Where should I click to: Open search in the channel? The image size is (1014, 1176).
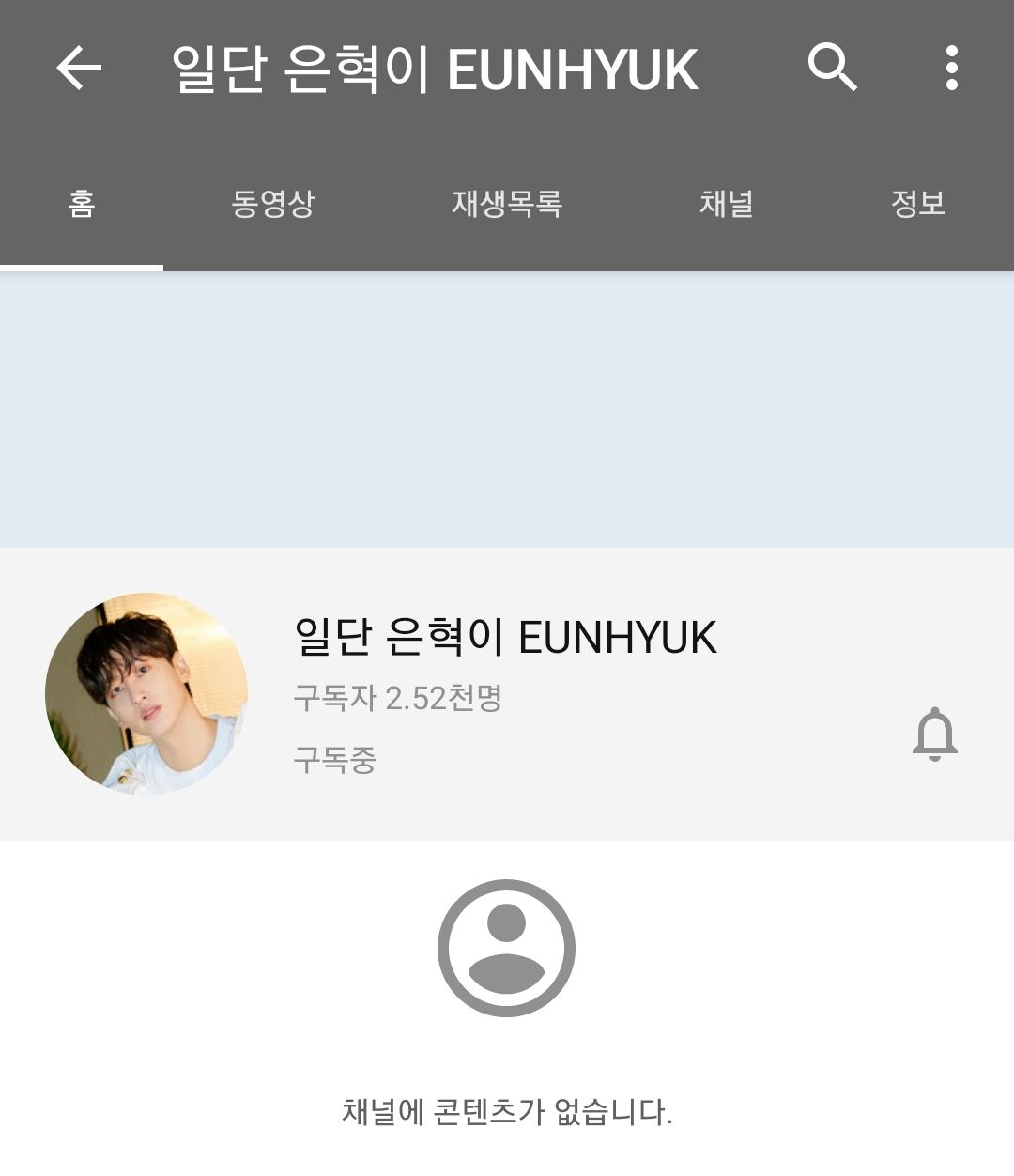[x=832, y=68]
